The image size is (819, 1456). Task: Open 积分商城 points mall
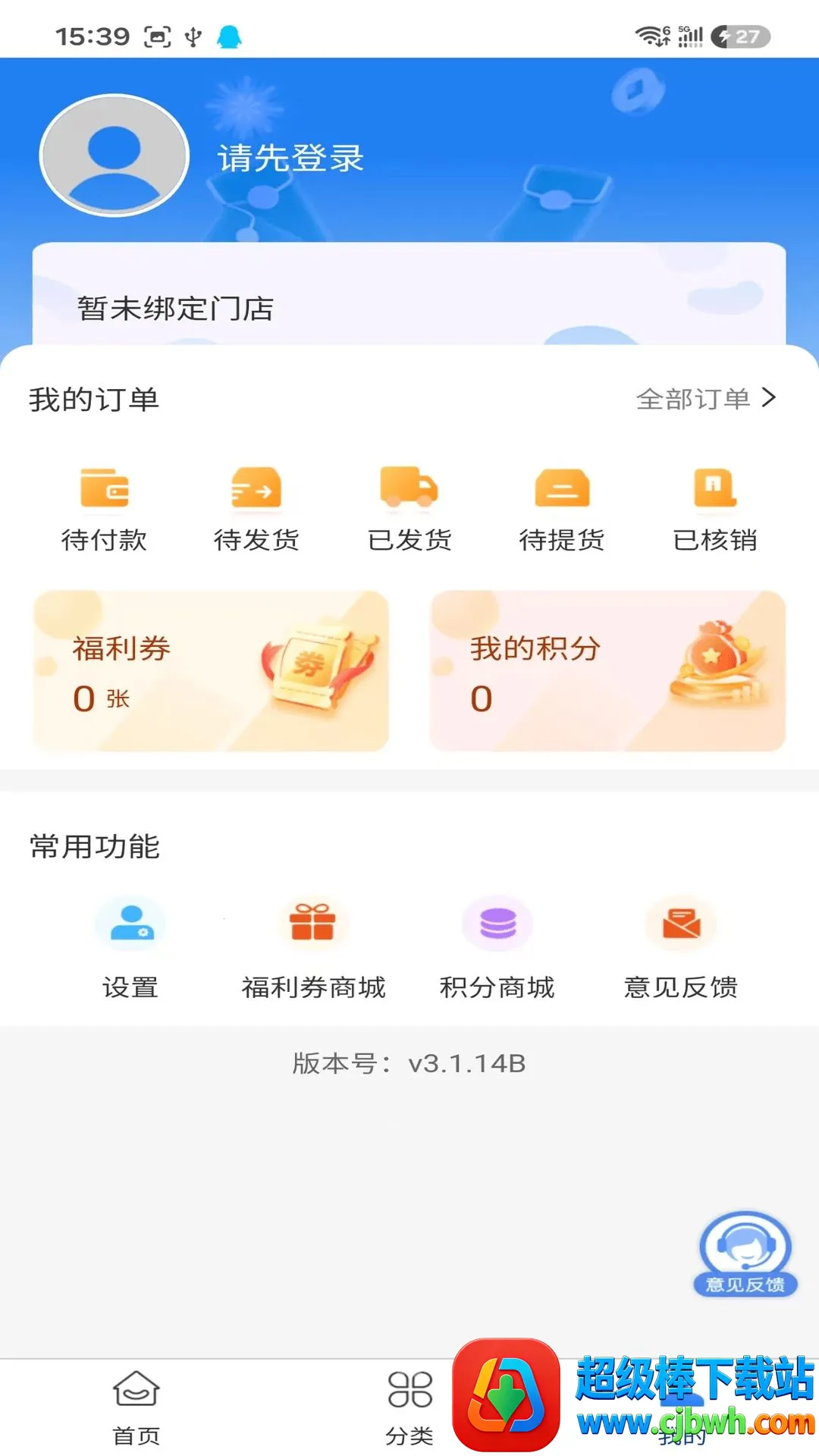[x=497, y=948]
